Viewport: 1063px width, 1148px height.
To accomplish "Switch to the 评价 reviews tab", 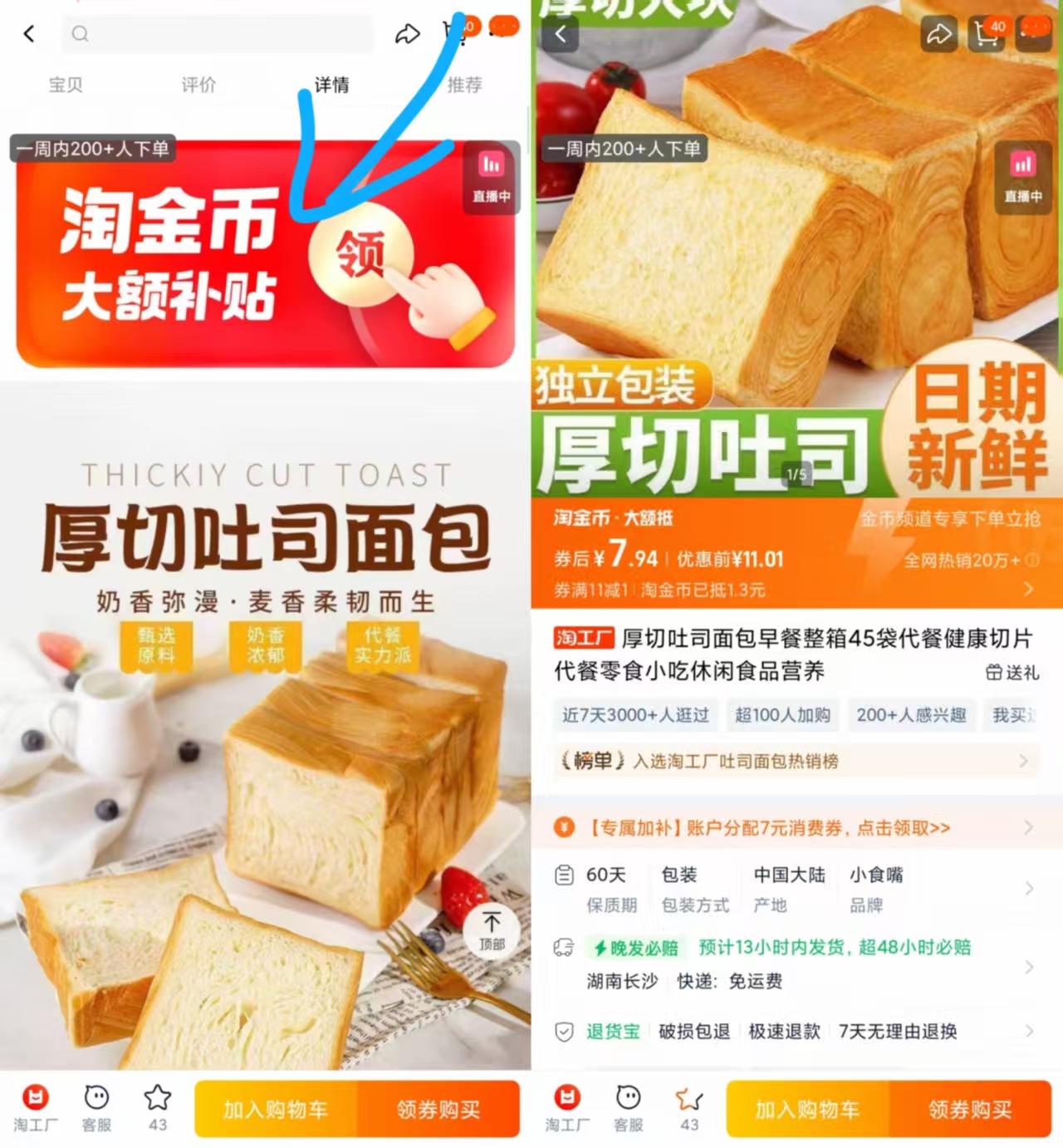I will [x=197, y=85].
